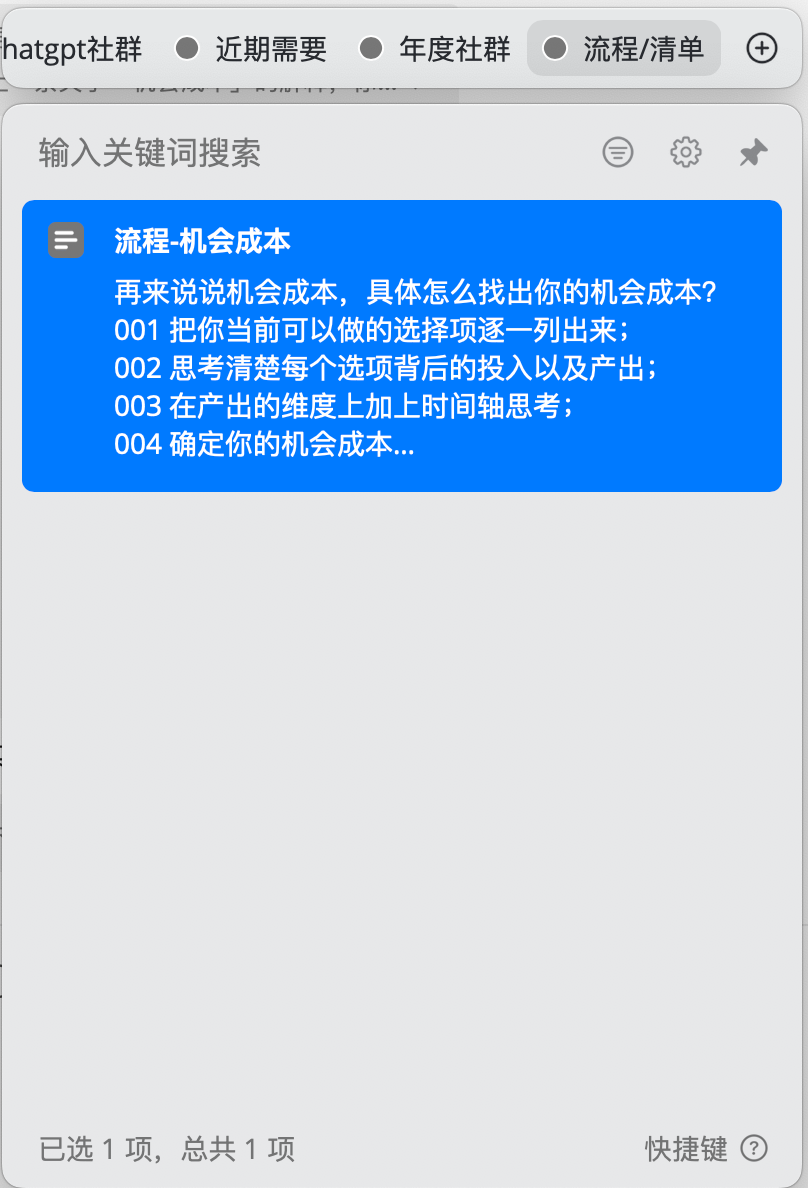Tap the keyword search field
This screenshot has width=808, height=1188.
click(300, 153)
